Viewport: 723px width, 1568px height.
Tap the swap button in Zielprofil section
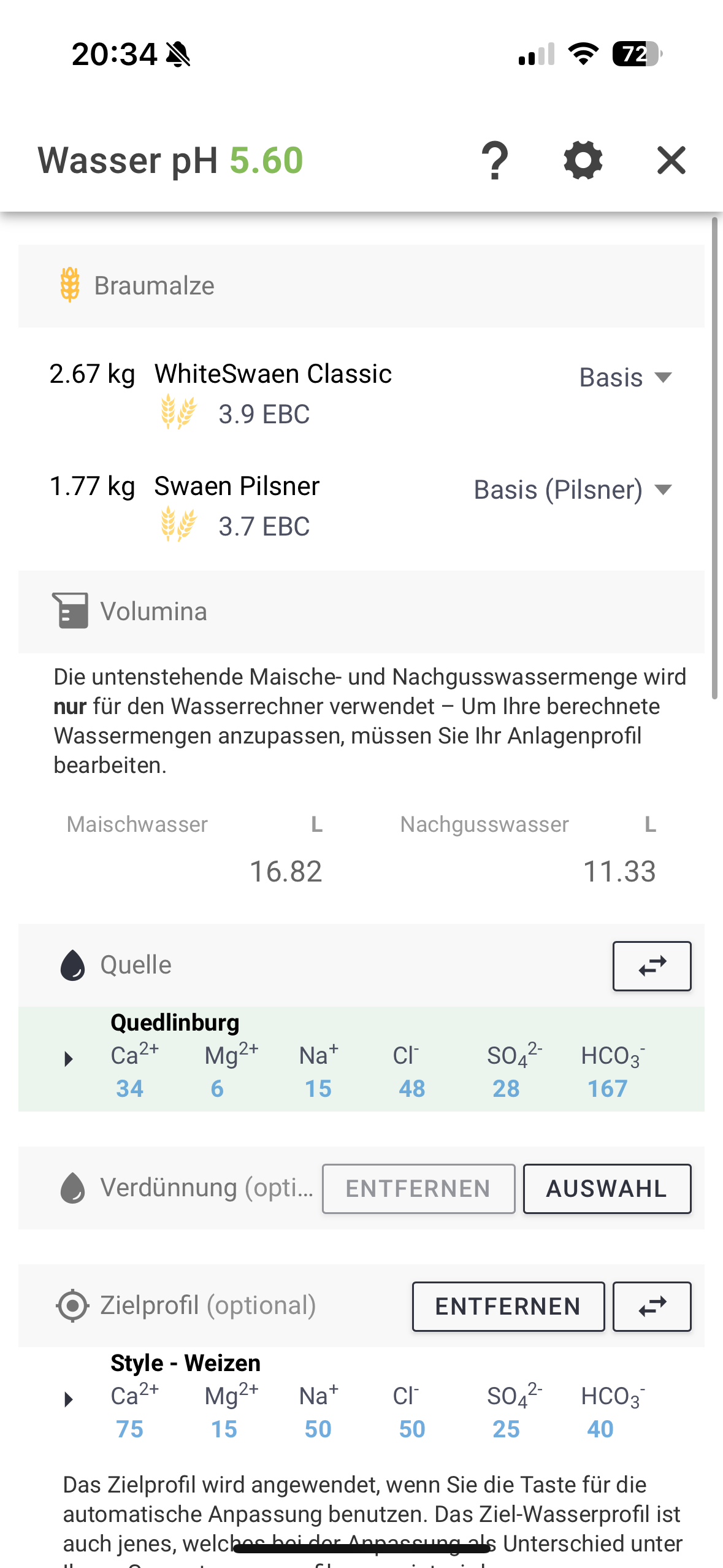pyautogui.click(x=651, y=1307)
